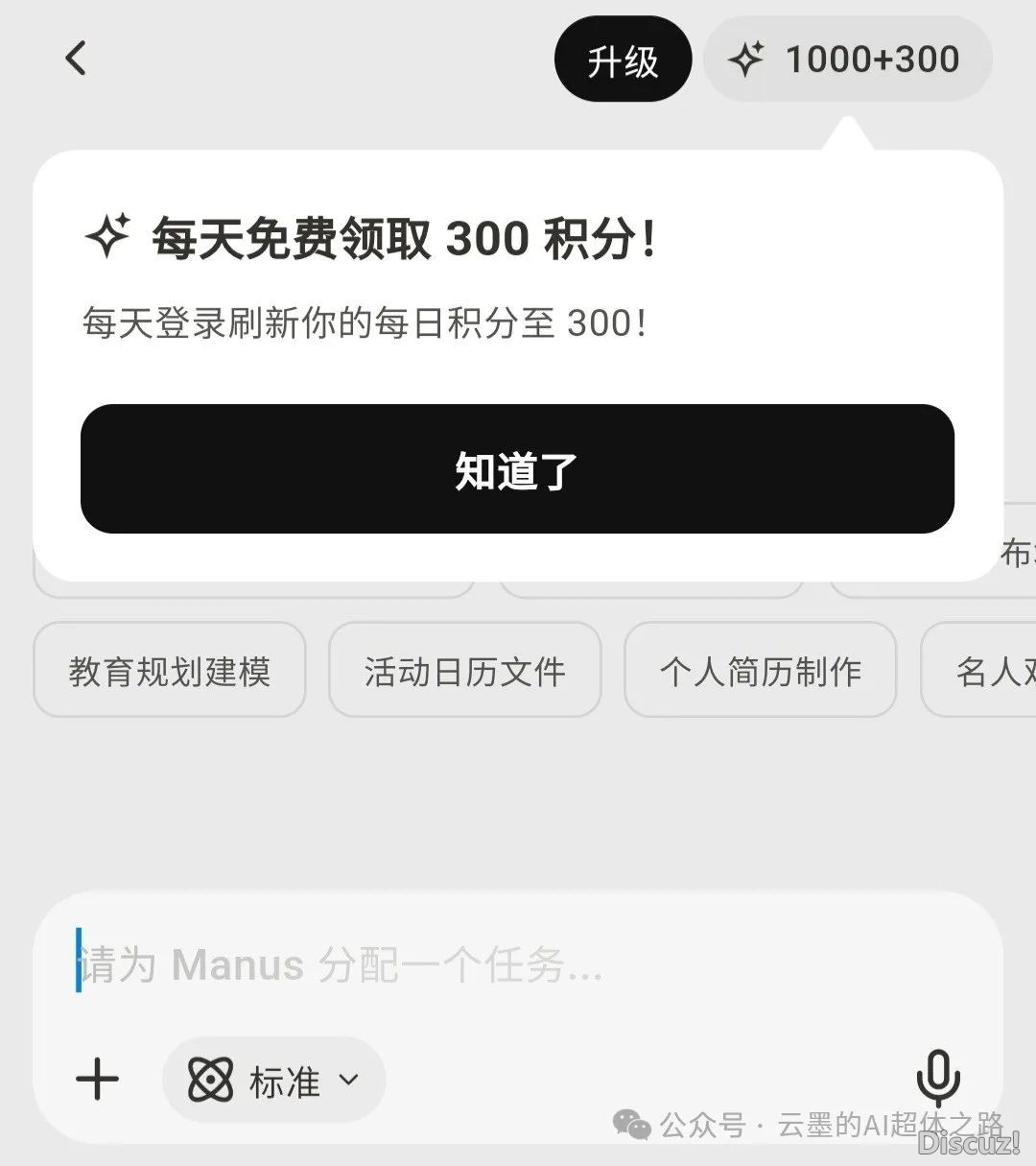Choose the 活动日历文件 chip

click(465, 670)
